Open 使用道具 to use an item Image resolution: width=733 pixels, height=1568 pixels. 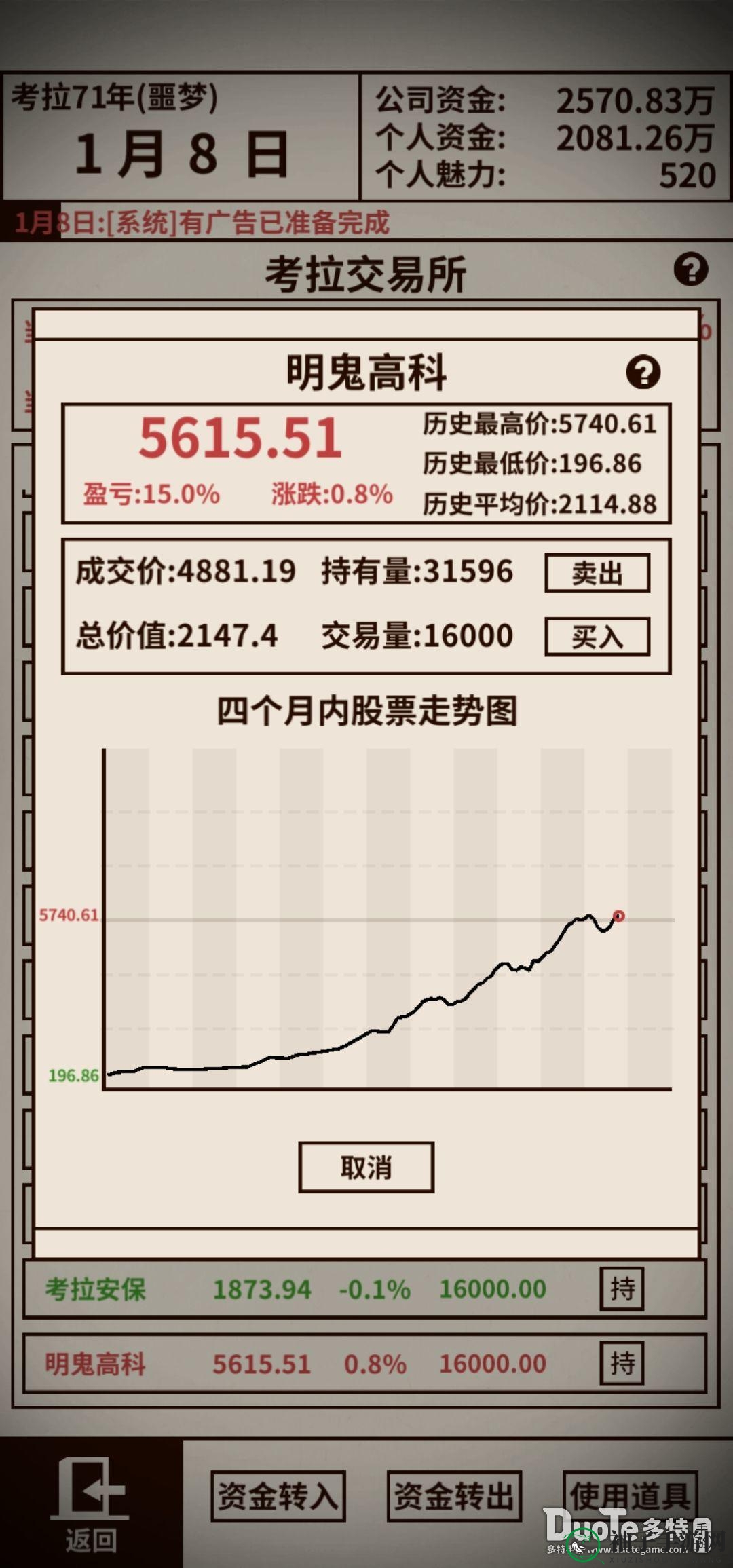tap(631, 1496)
